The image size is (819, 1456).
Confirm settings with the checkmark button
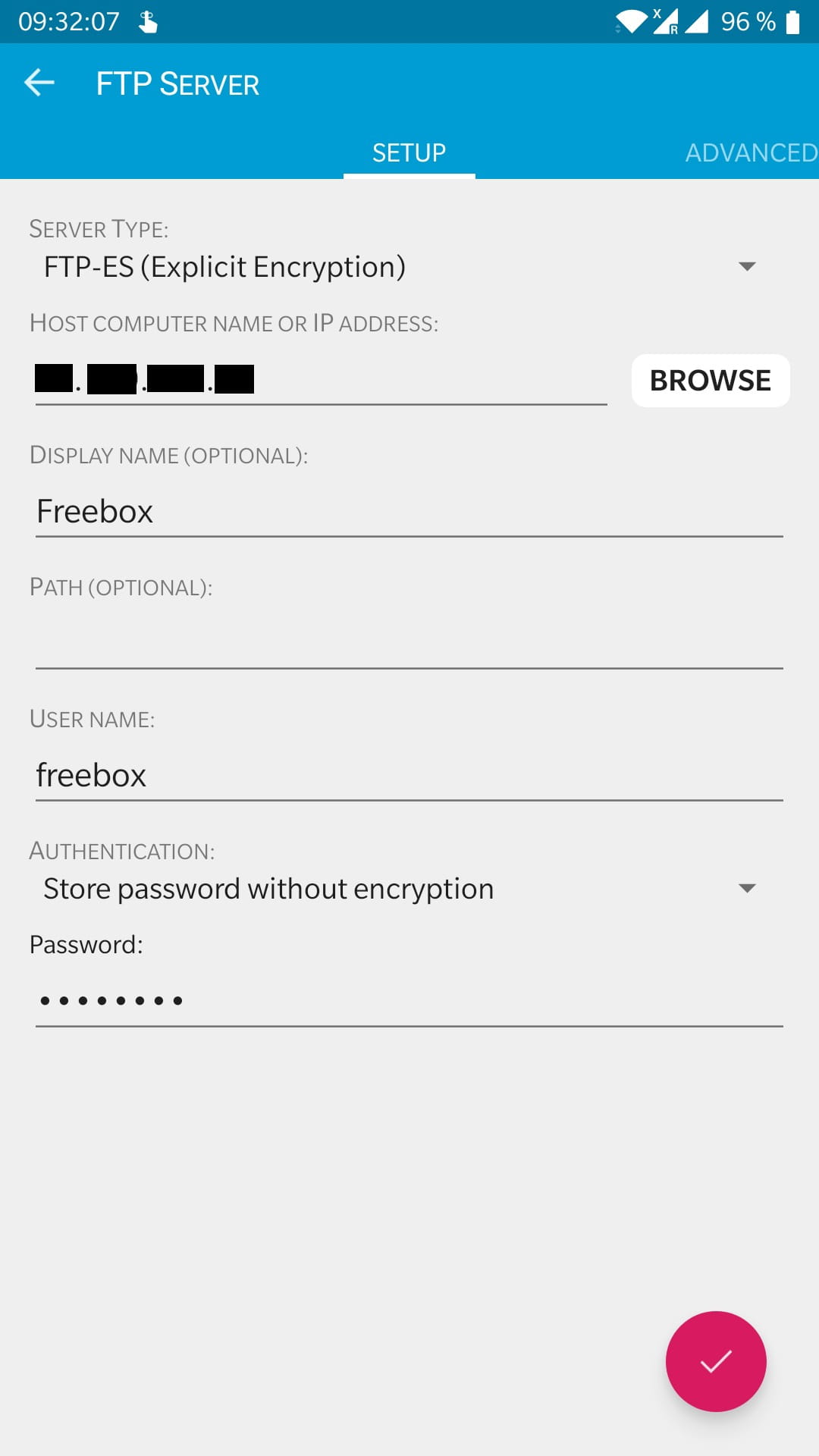click(716, 1361)
